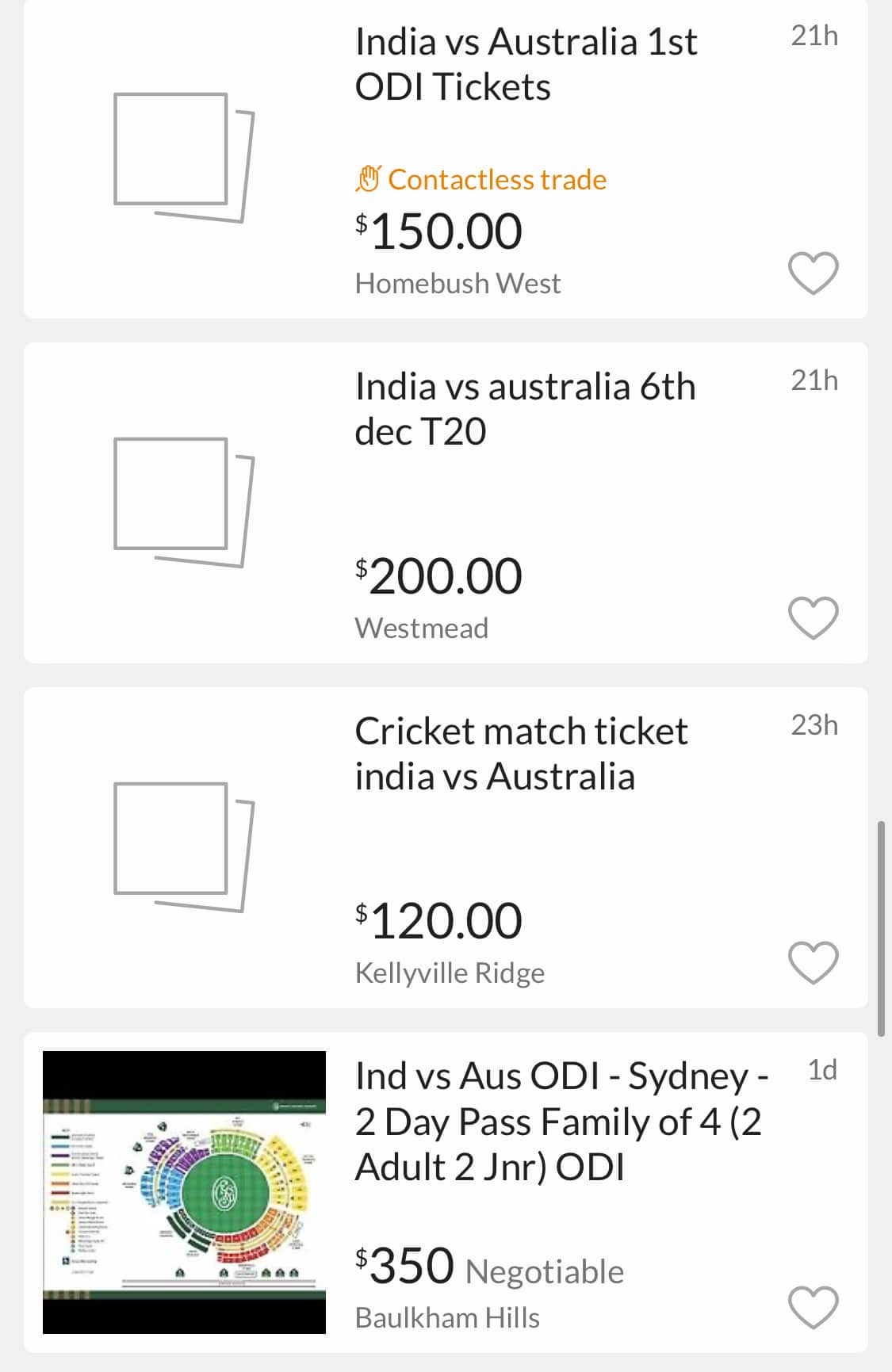Image resolution: width=892 pixels, height=1372 pixels.
Task: Click the heart icon beside $150.00
Action: (x=813, y=273)
